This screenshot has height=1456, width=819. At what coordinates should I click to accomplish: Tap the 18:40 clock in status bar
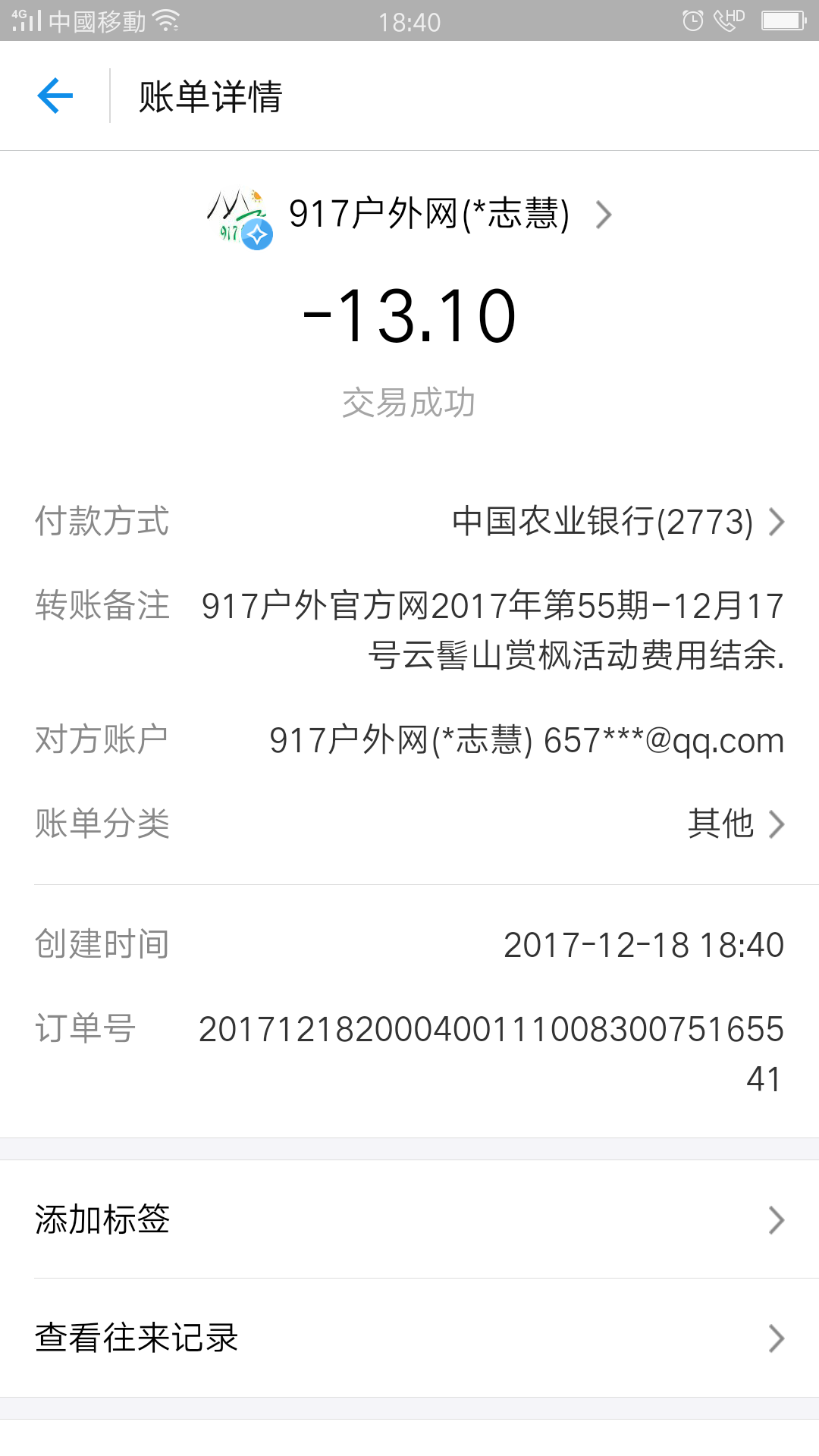pos(409,20)
